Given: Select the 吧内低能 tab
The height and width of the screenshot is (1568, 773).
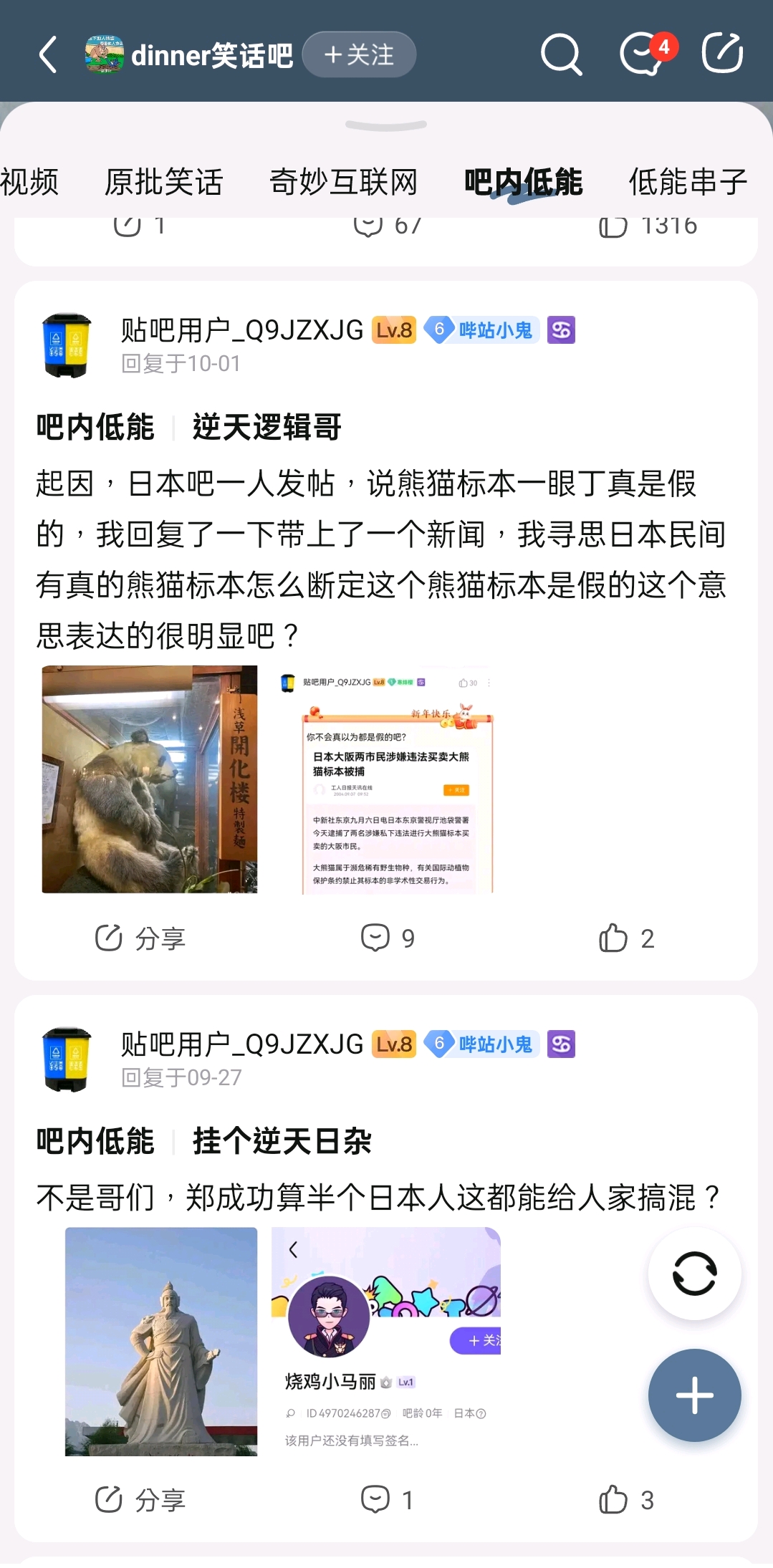Looking at the screenshot, I should click(x=523, y=182).
